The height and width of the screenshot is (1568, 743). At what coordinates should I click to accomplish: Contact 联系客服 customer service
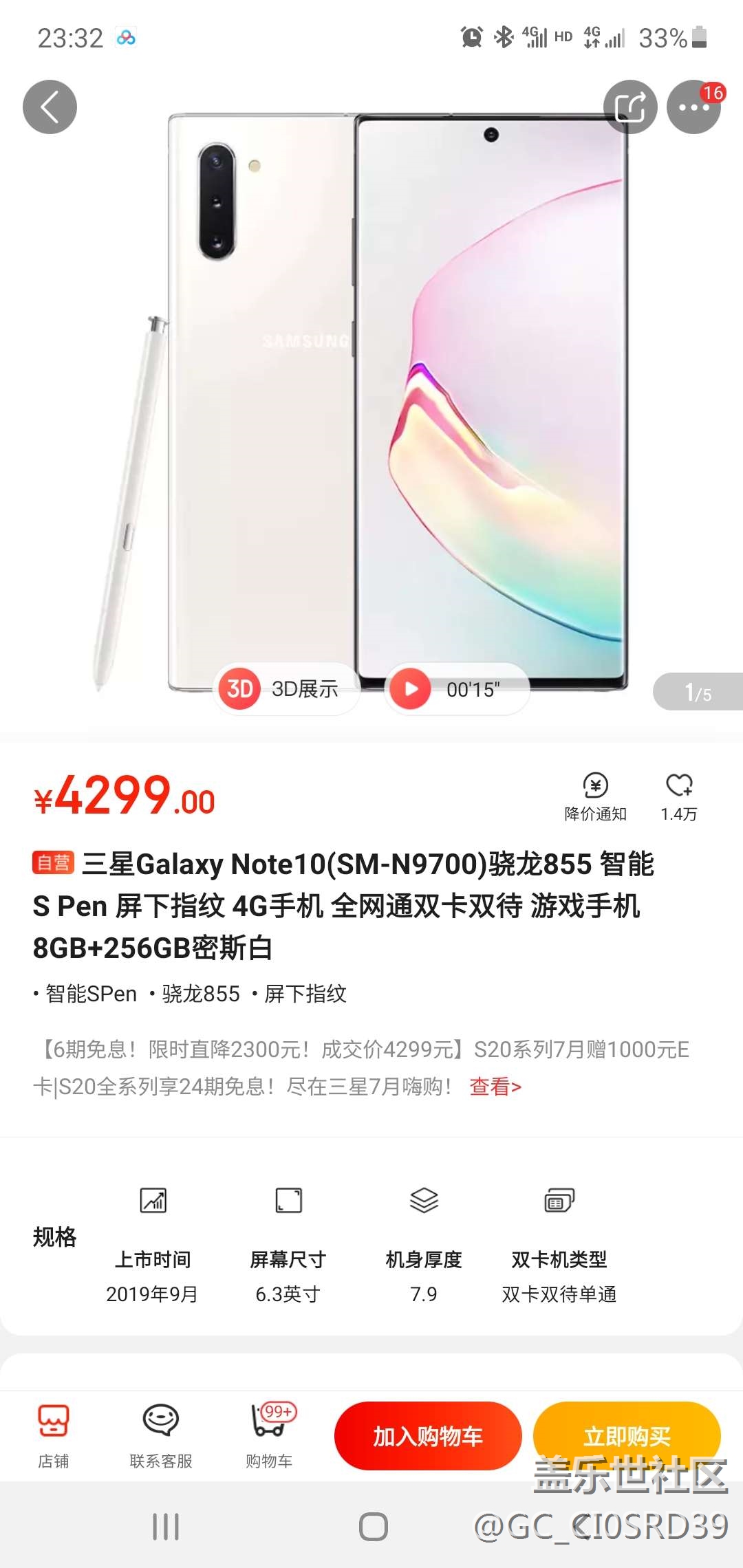pos(161,1436)
